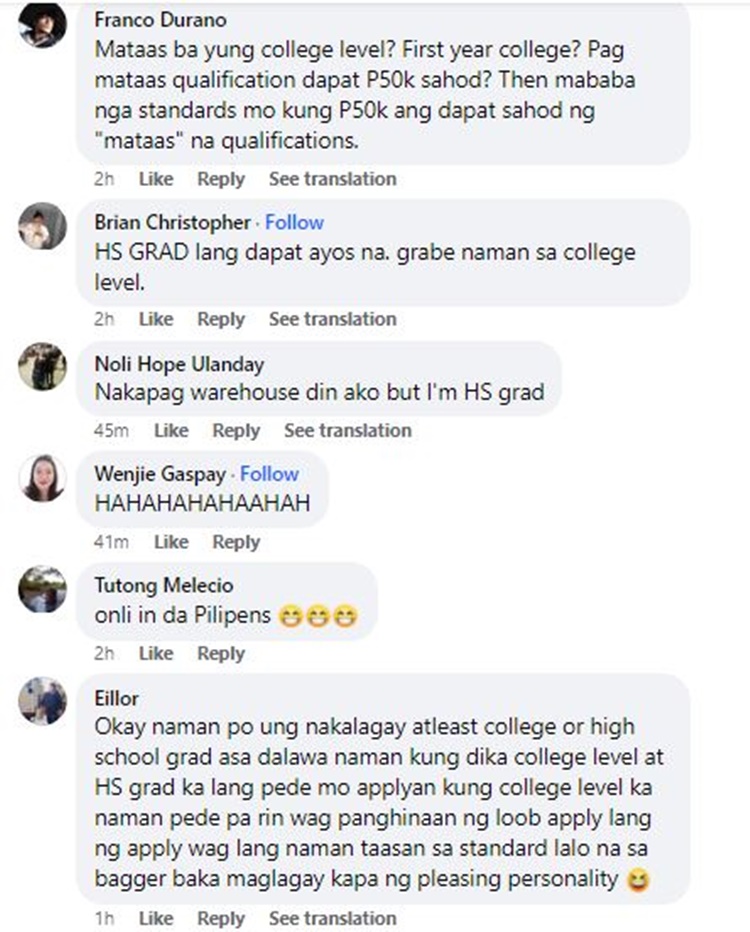See translation of Brian Christopher's comment
750x932 pixels.
(x=332, y=319)
